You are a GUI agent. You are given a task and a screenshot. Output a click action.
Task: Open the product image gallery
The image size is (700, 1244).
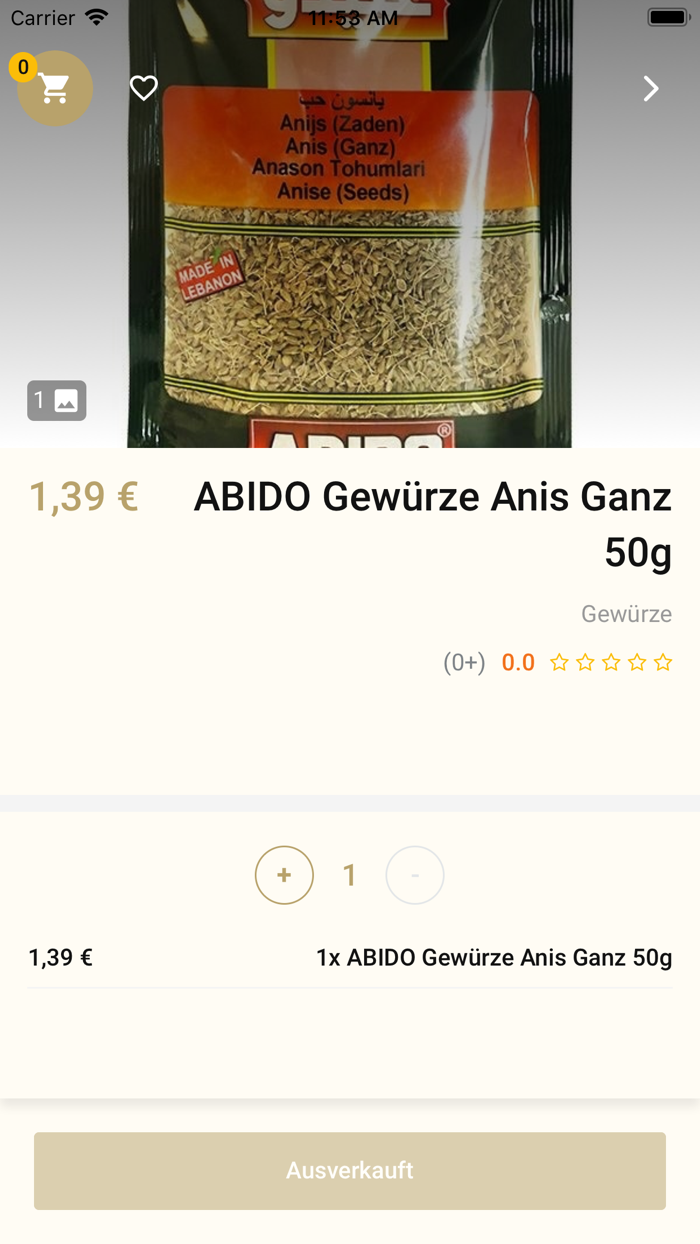pyautogui.click(x=57, y=401)
